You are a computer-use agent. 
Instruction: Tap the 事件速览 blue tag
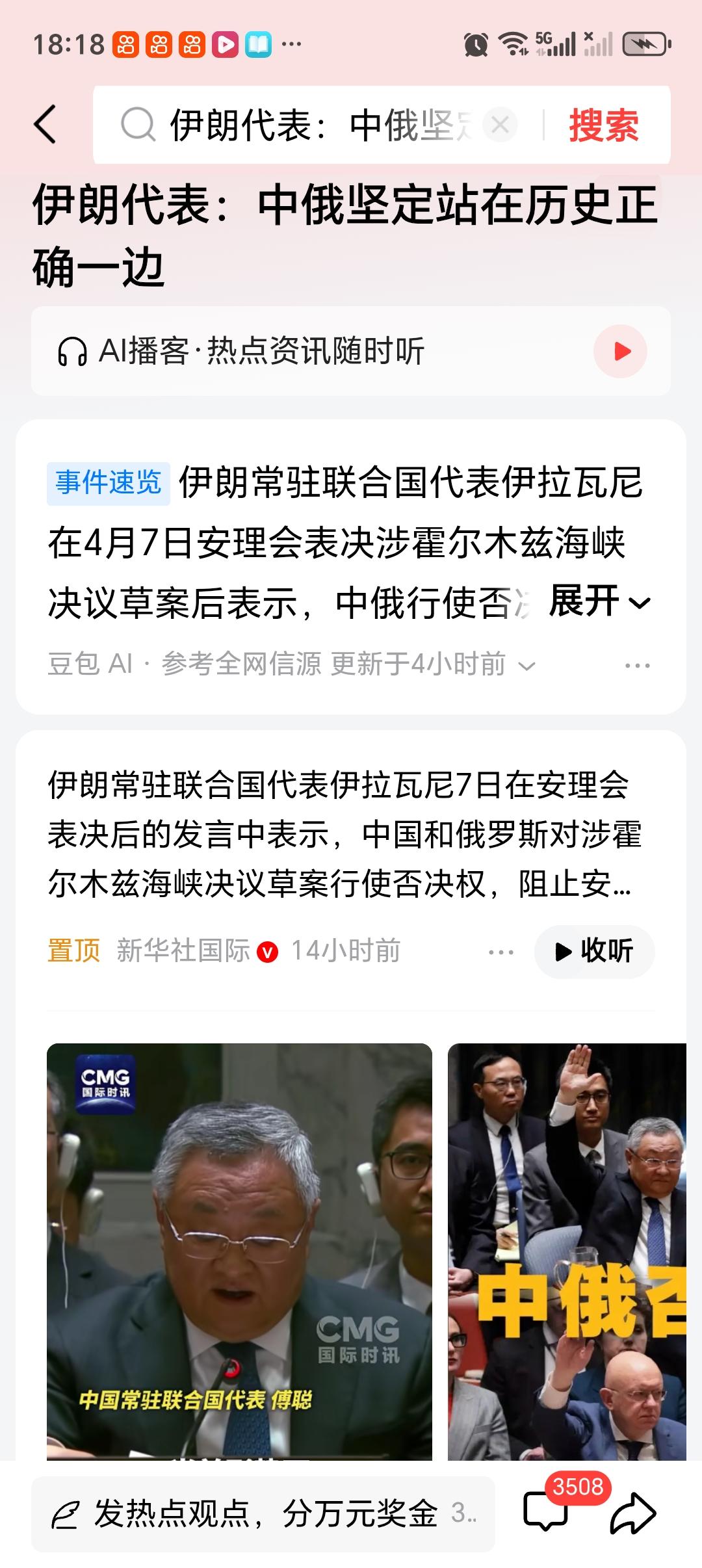coord(108,482)
